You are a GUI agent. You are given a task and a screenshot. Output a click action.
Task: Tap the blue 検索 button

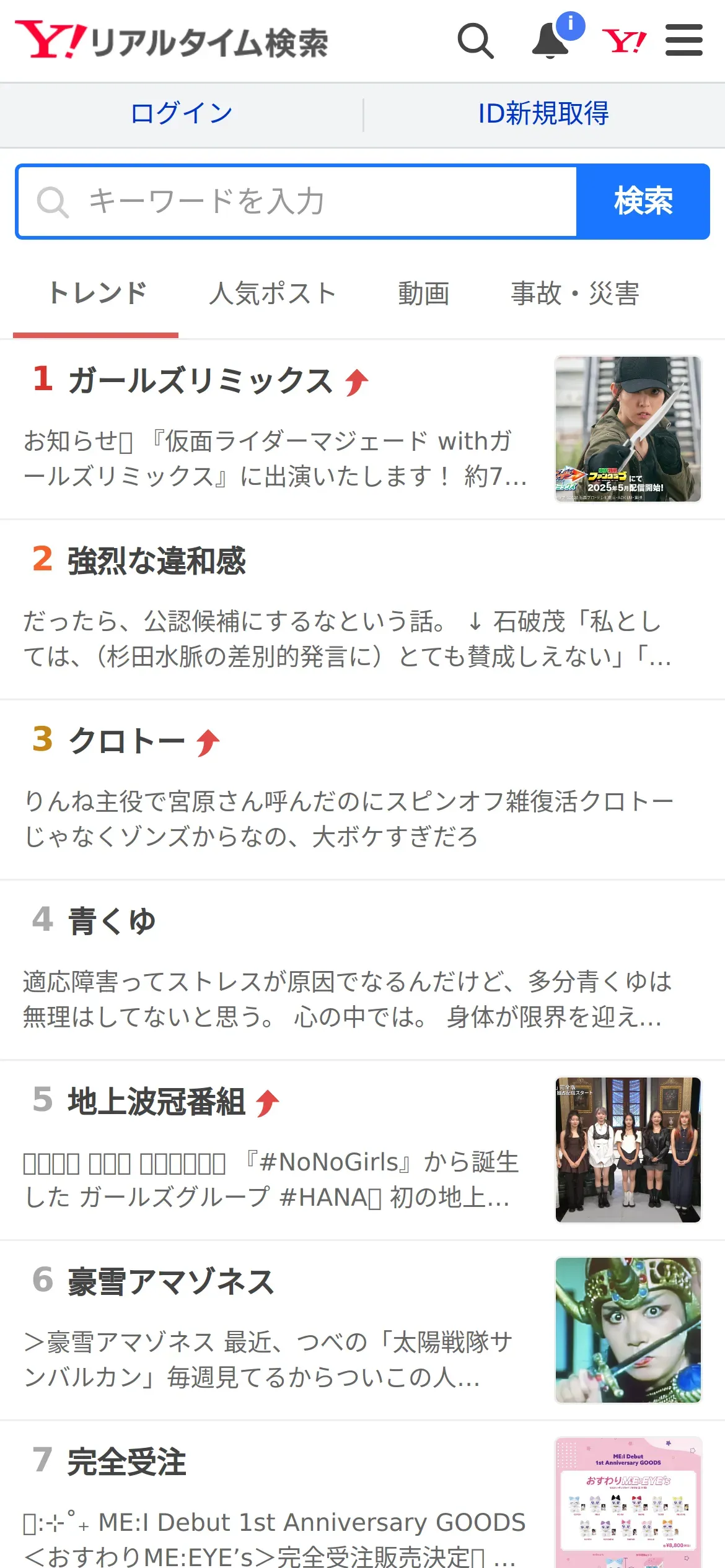point(643,201)
